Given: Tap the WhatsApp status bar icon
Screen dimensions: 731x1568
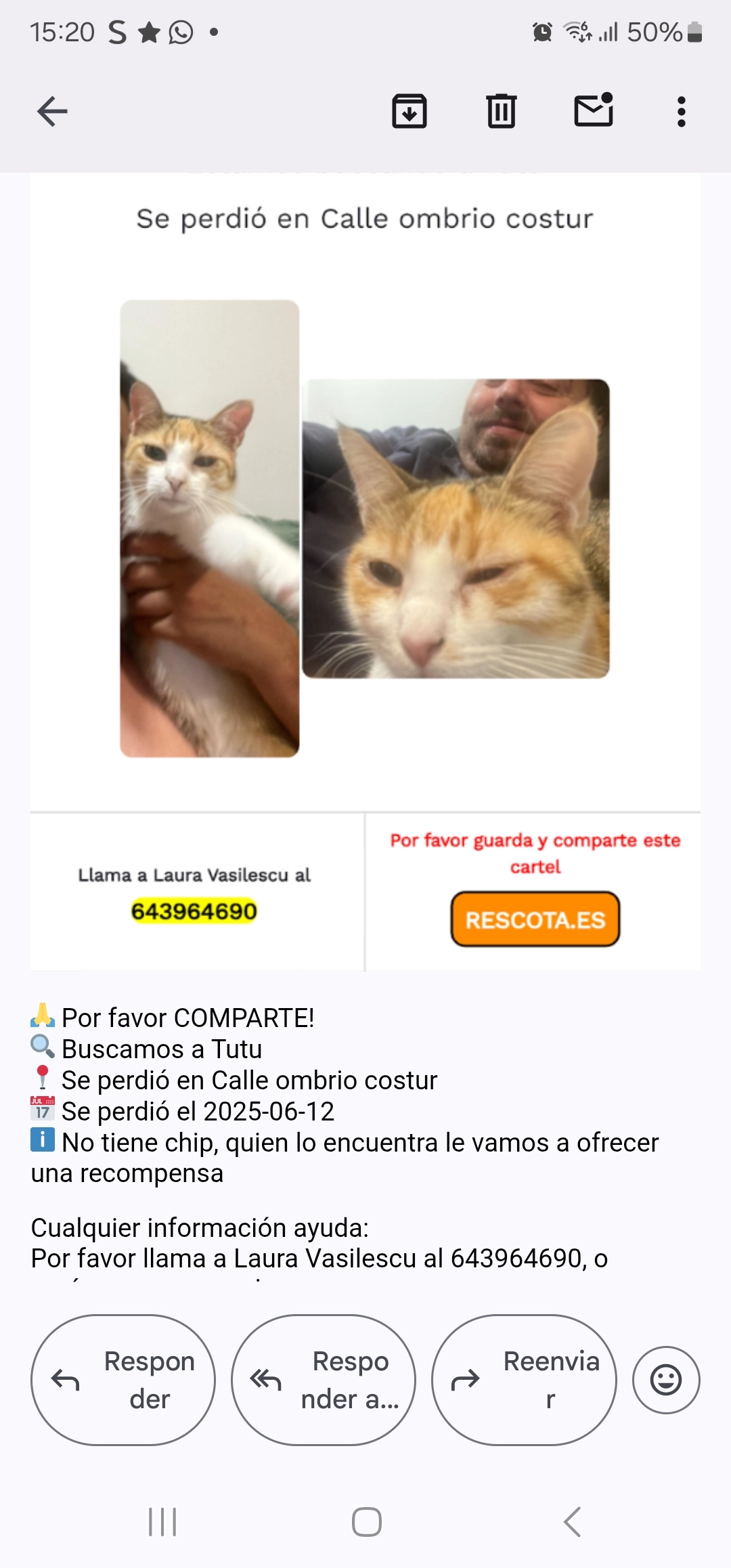Looking at the screenshot, I should [x=180, y=30].
